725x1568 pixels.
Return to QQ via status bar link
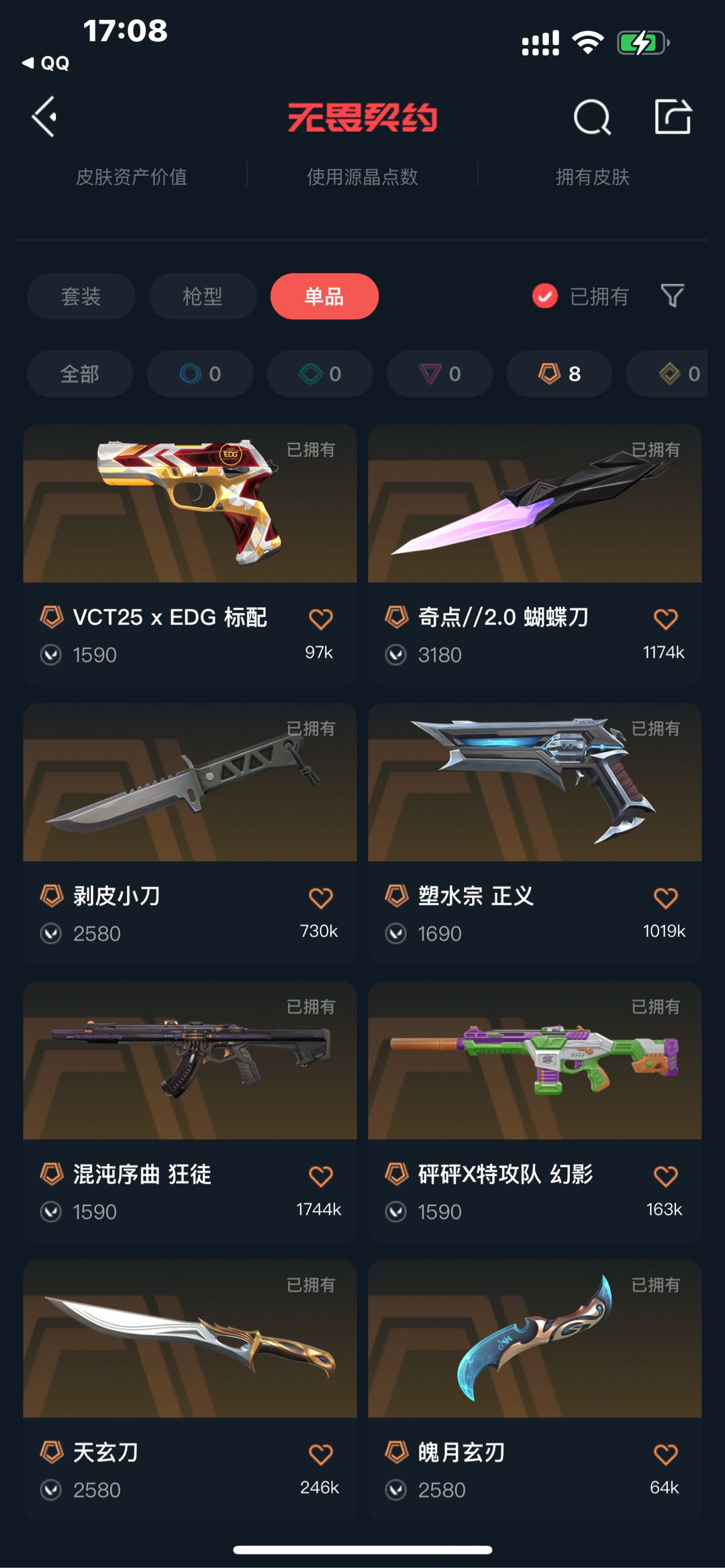(46, 63)
